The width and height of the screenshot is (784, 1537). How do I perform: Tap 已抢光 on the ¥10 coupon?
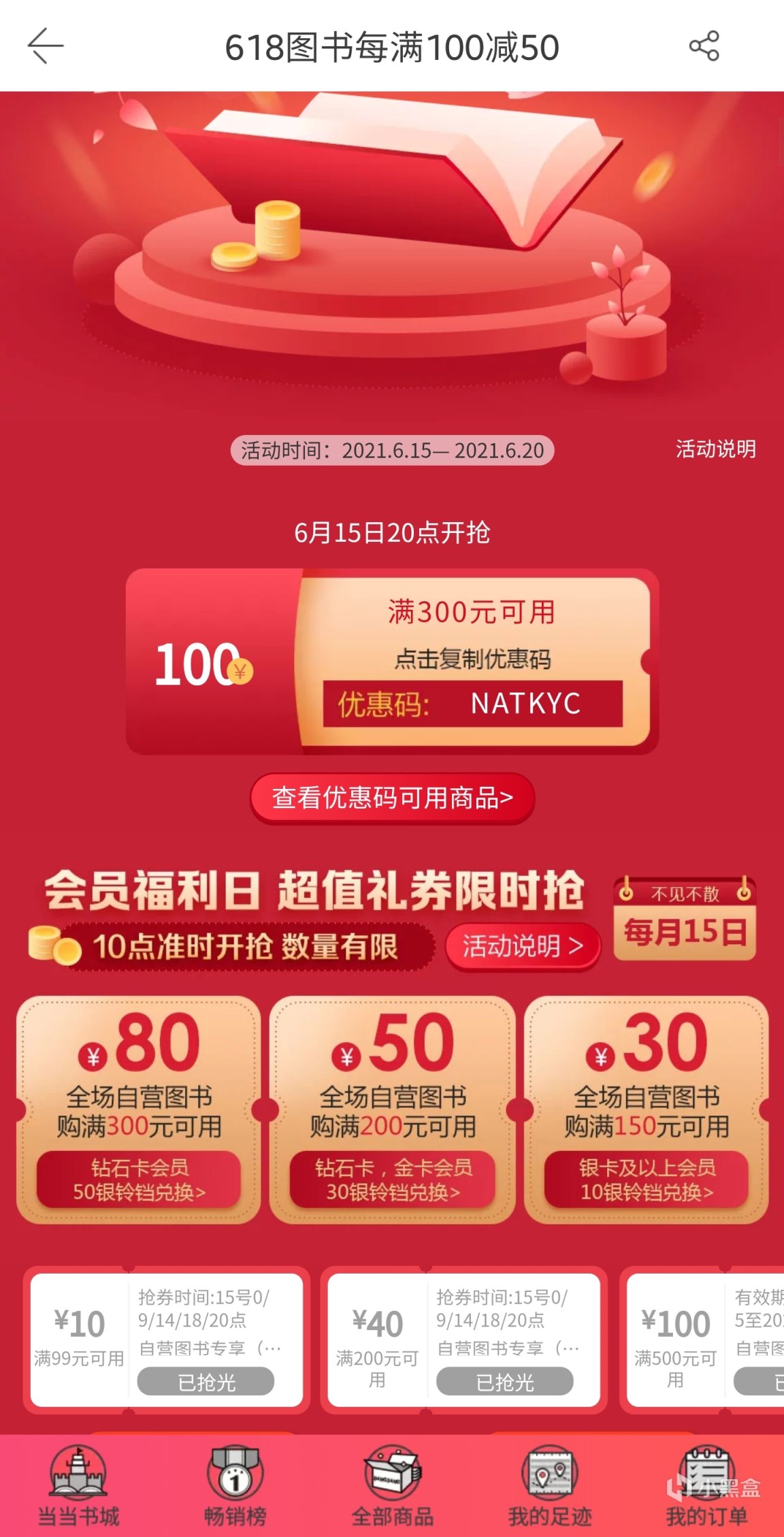pyautogui.click(x=206, y=1382)
